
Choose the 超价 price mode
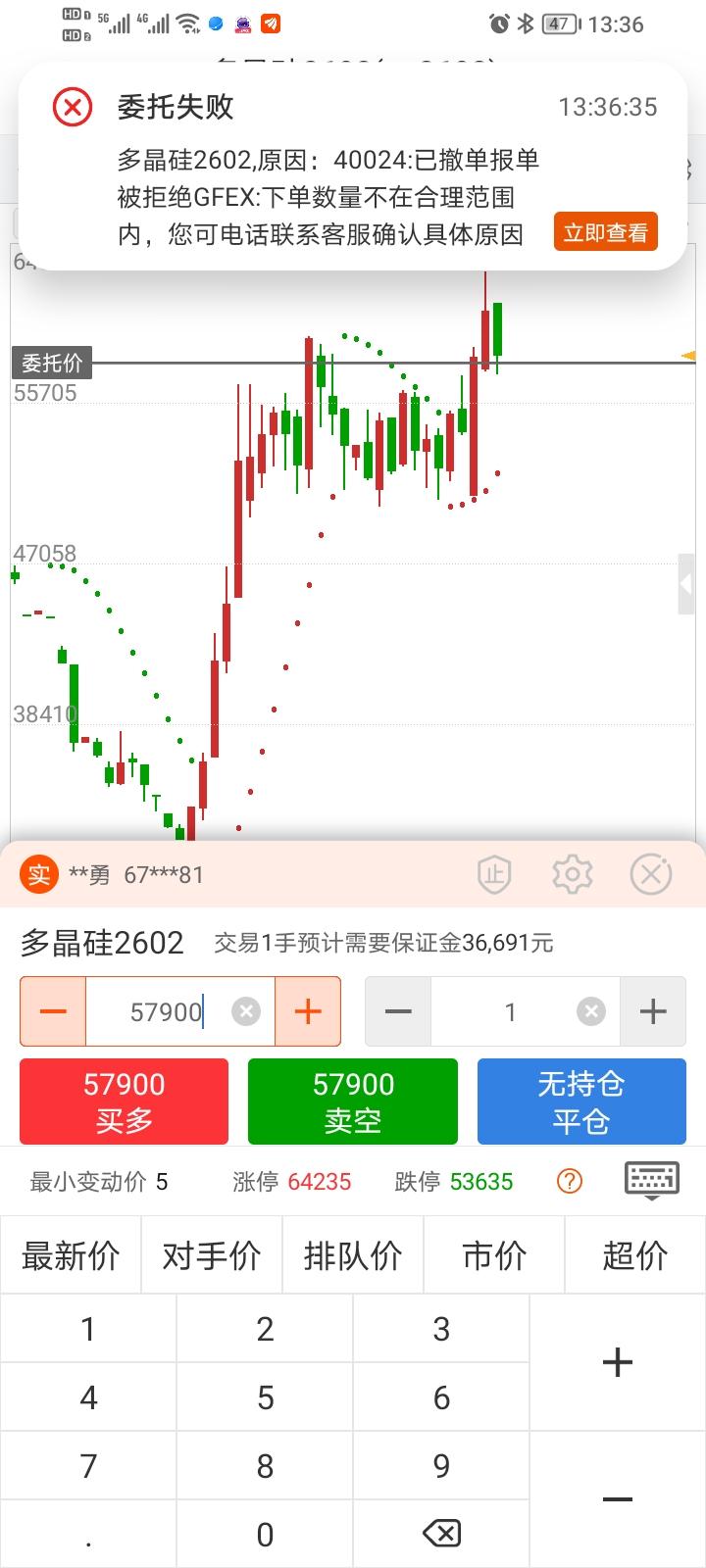634,1254
